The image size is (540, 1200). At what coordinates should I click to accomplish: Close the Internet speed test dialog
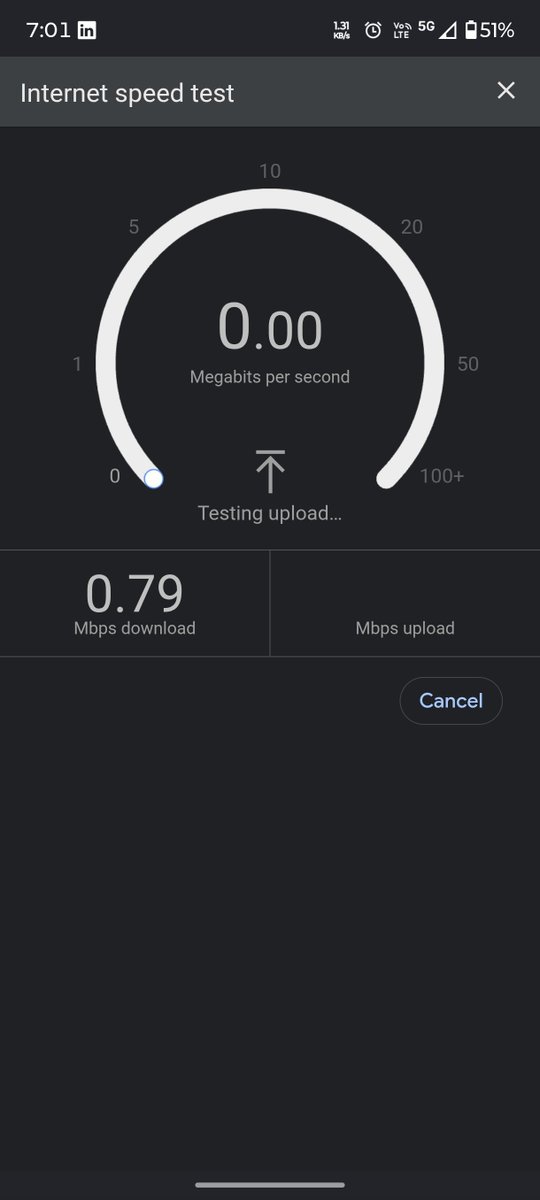point(506,91)
